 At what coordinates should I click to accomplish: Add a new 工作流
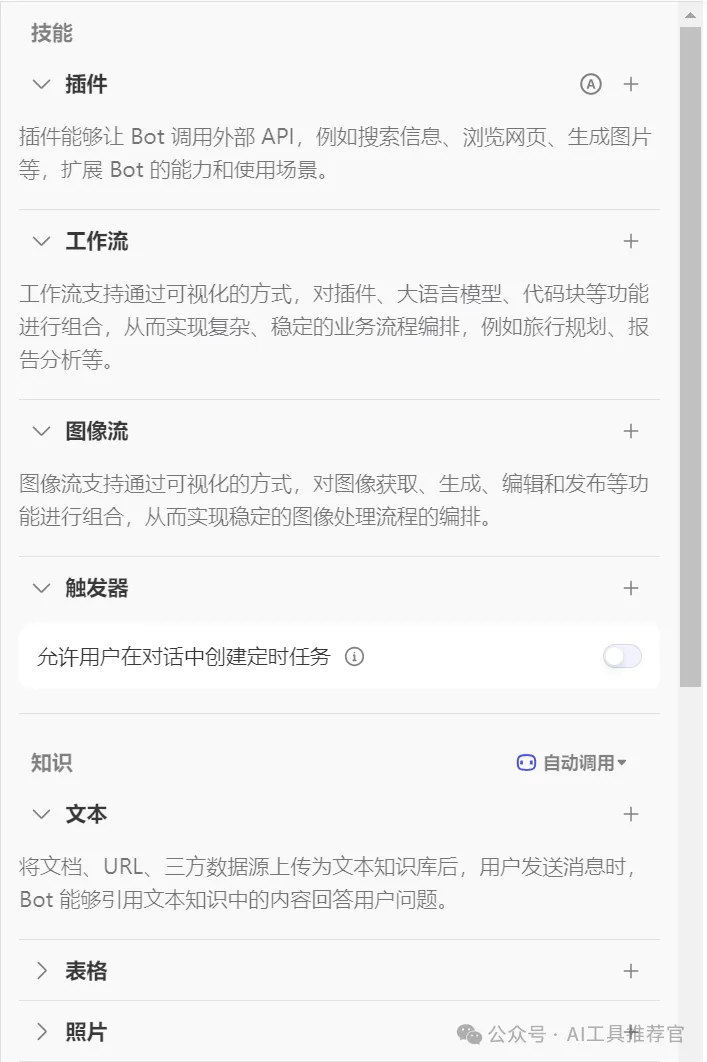[x=631, y=241]
